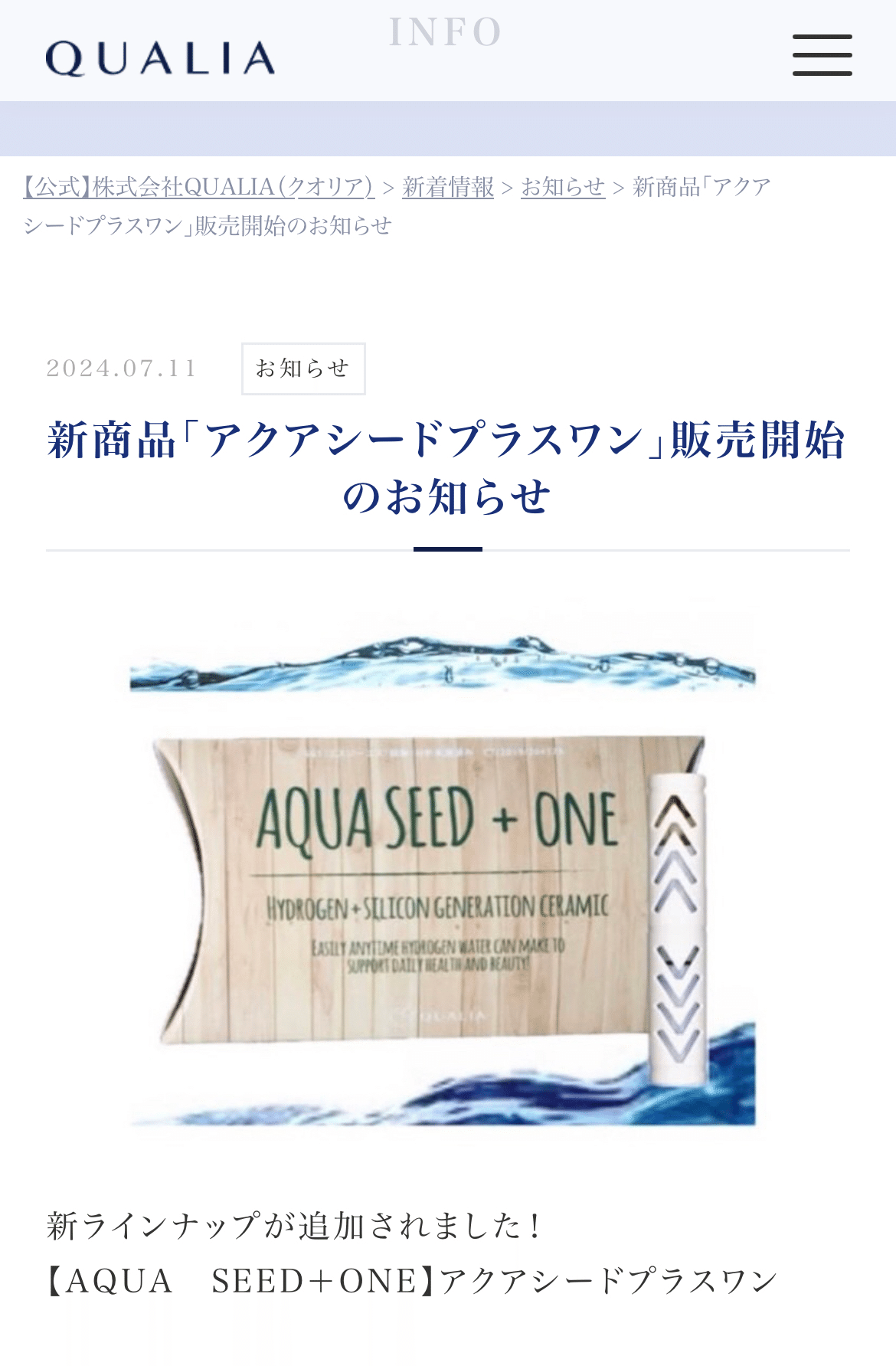Open the 【公式】株式会社QUALIA（クオリア） home link
Screen dimensions: 896x1366
coord(195,186)
